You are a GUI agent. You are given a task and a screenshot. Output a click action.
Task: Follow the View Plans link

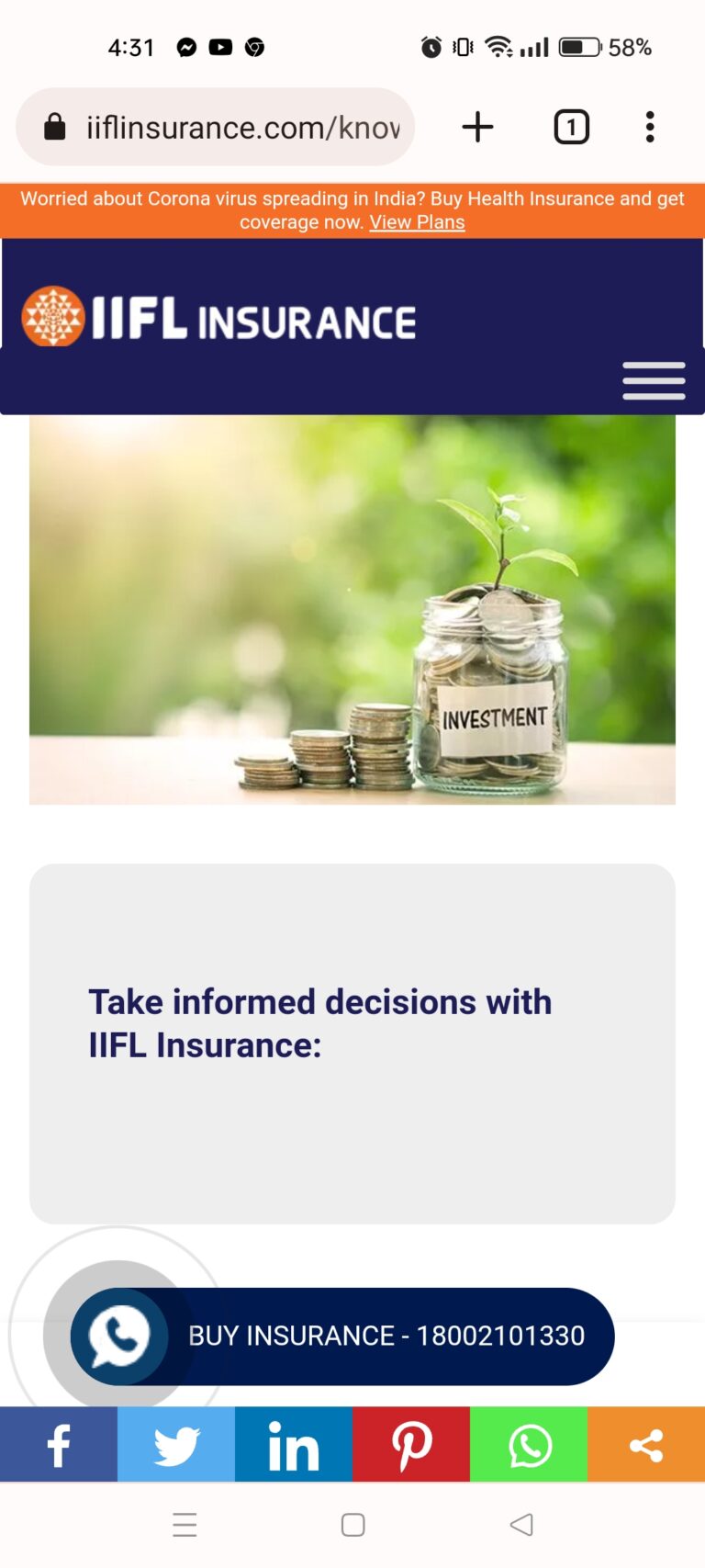pyautogui.click(x=417, y=222)
